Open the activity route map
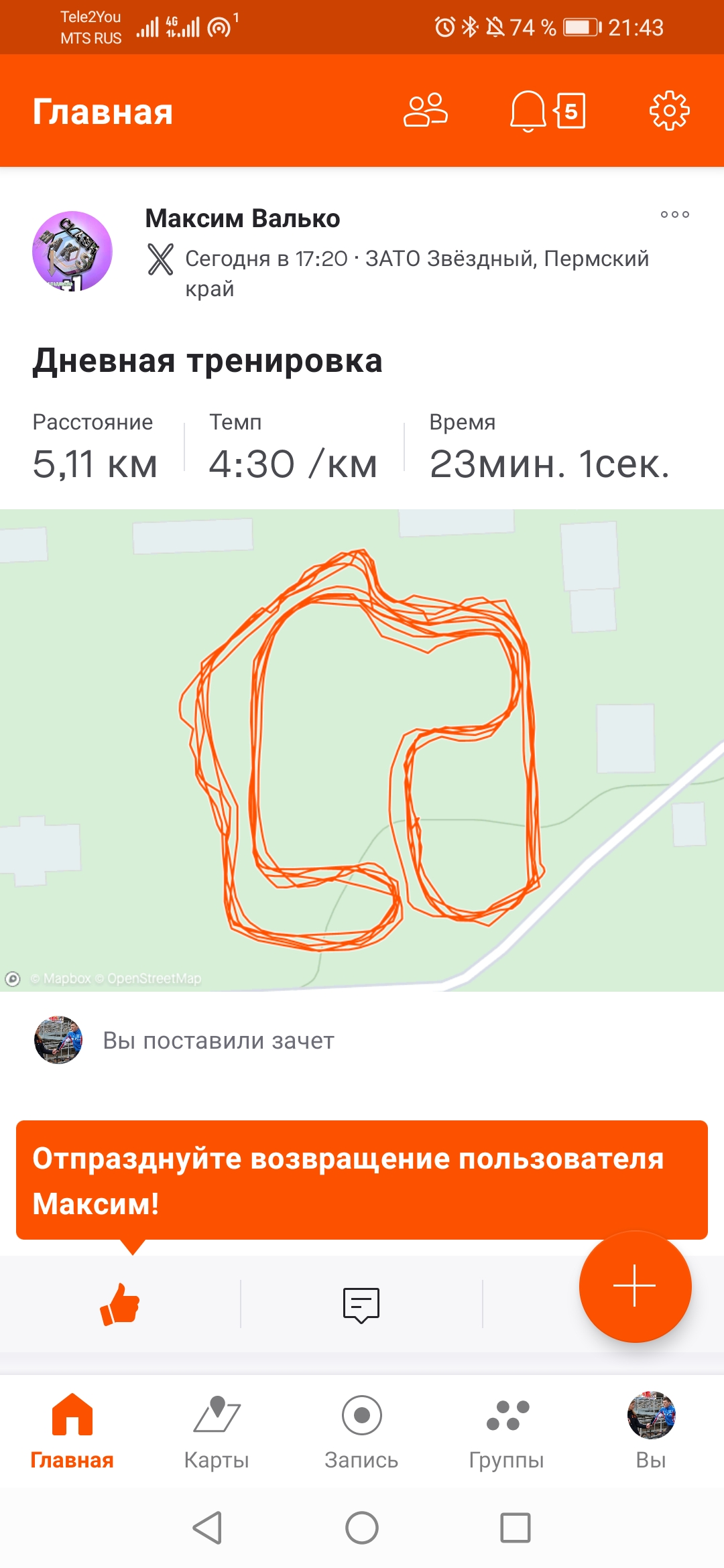This screenshot has width=724, height=1568. point(362,750)
